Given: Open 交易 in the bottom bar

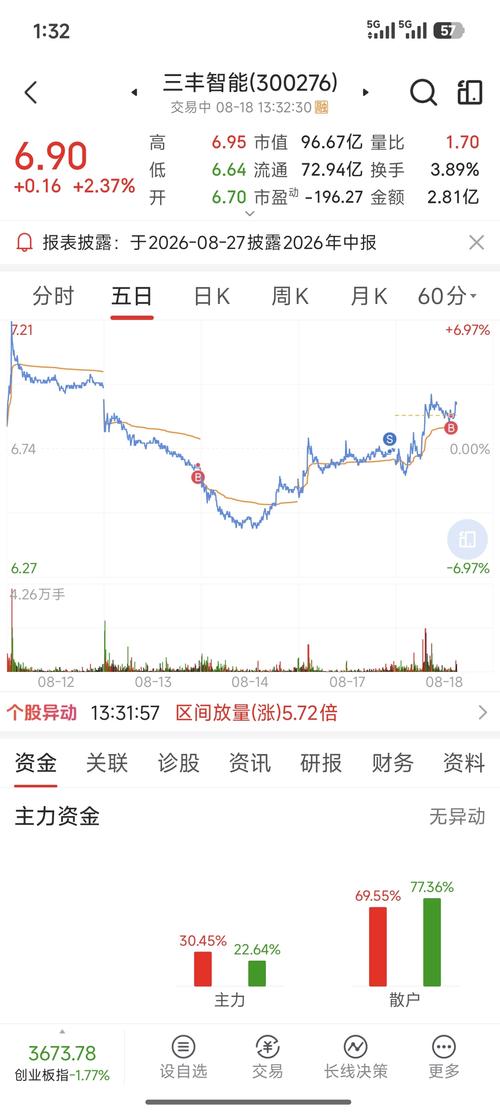Looking at the screenshot, I should click(x=267, y=1058).
